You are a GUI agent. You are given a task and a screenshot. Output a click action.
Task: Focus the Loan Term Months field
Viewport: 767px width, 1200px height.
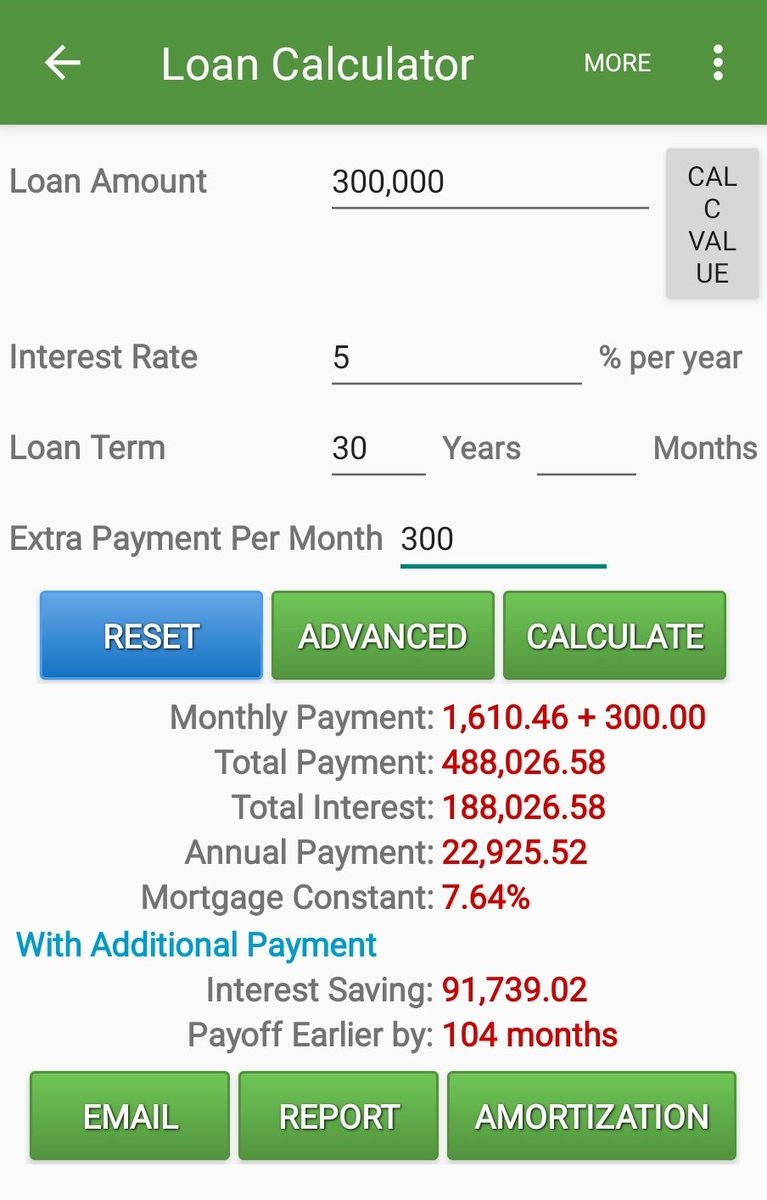click(x=586, y=448)
